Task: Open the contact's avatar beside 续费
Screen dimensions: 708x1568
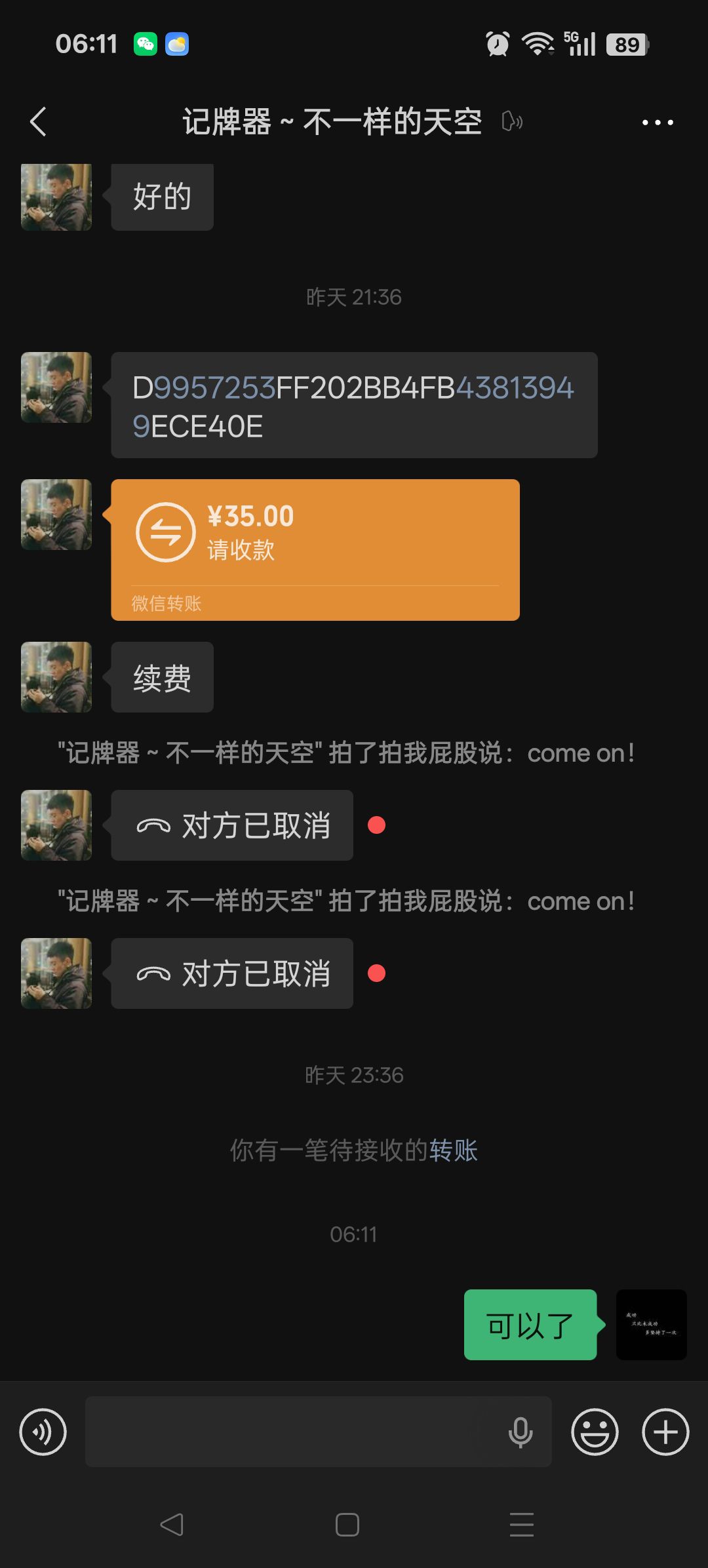Action: 56,677
